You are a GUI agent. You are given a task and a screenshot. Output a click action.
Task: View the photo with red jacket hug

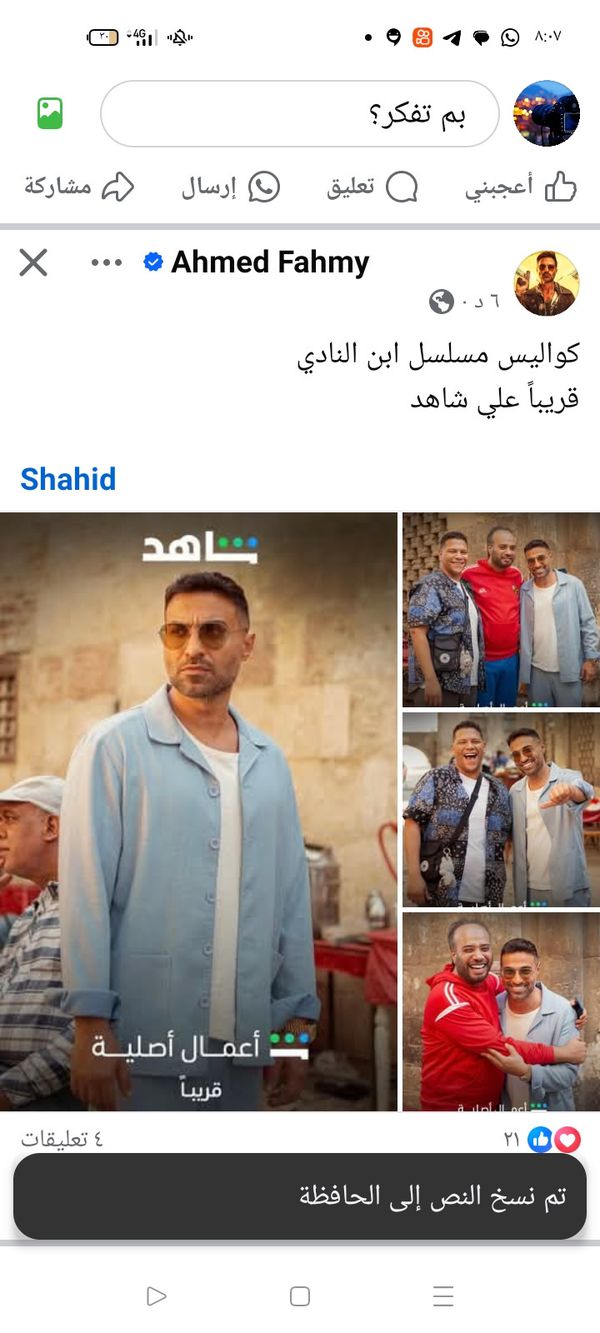[501, 1011]
